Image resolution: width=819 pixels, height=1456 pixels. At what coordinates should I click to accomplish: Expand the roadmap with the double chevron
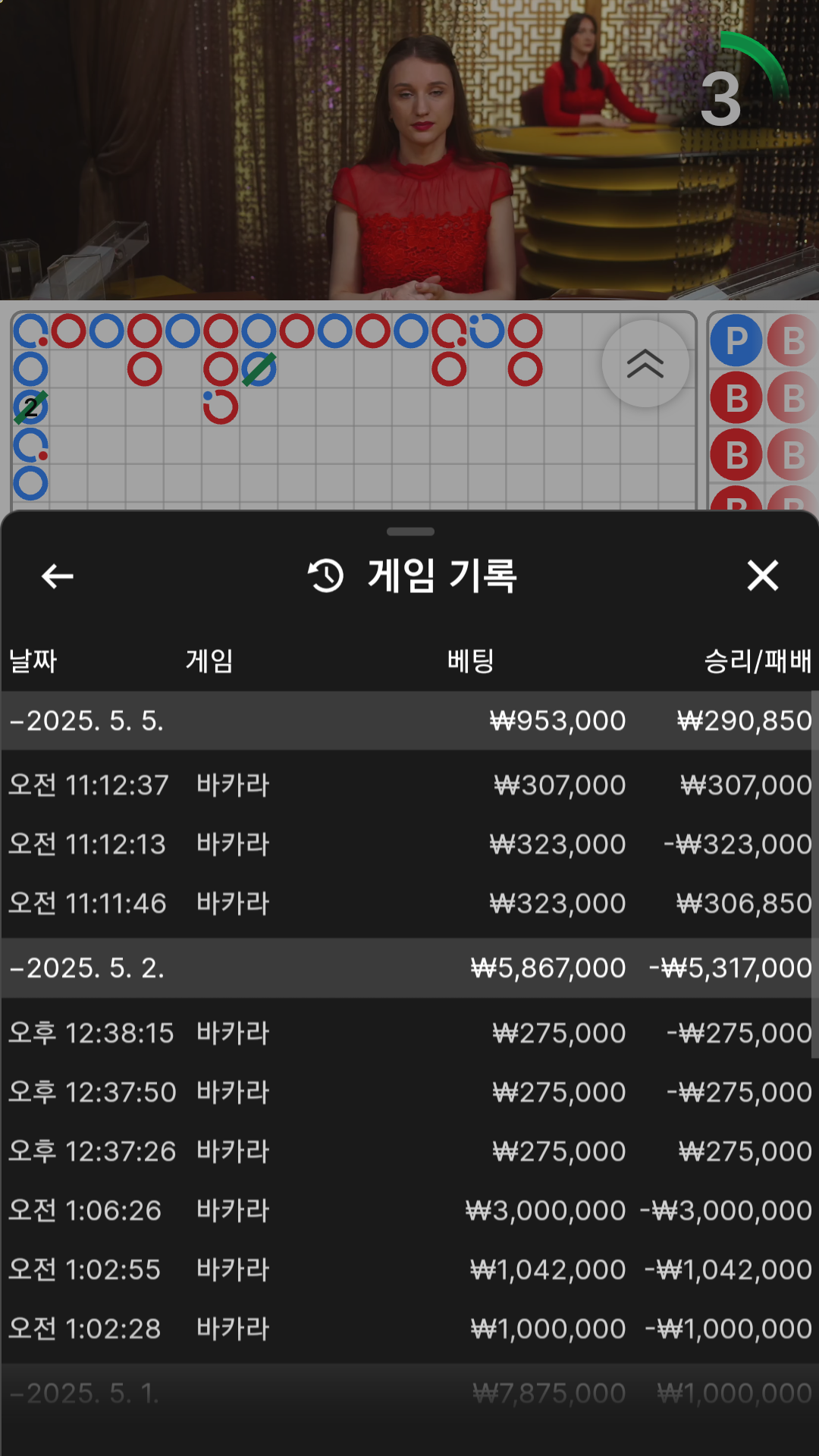(x=645, y=364)
